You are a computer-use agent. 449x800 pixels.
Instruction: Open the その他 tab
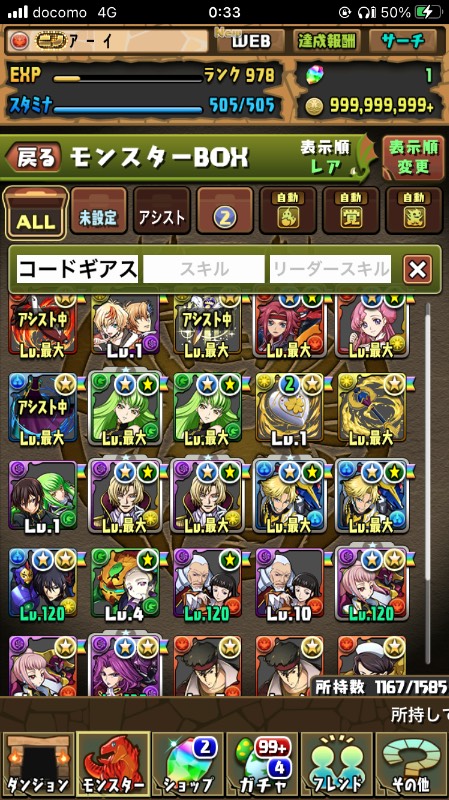click(411, 765)
